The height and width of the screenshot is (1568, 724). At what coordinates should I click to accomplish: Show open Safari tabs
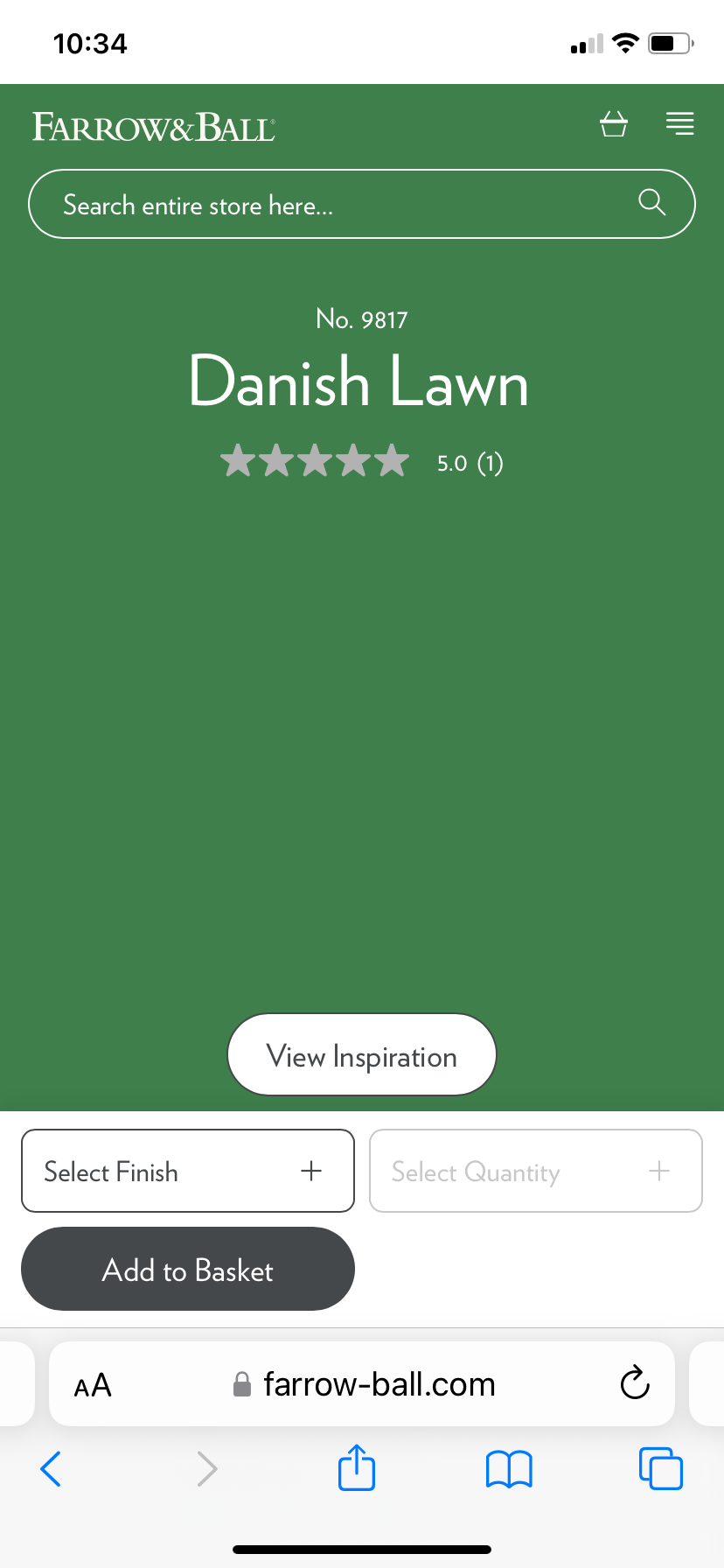click(660, 1468)
